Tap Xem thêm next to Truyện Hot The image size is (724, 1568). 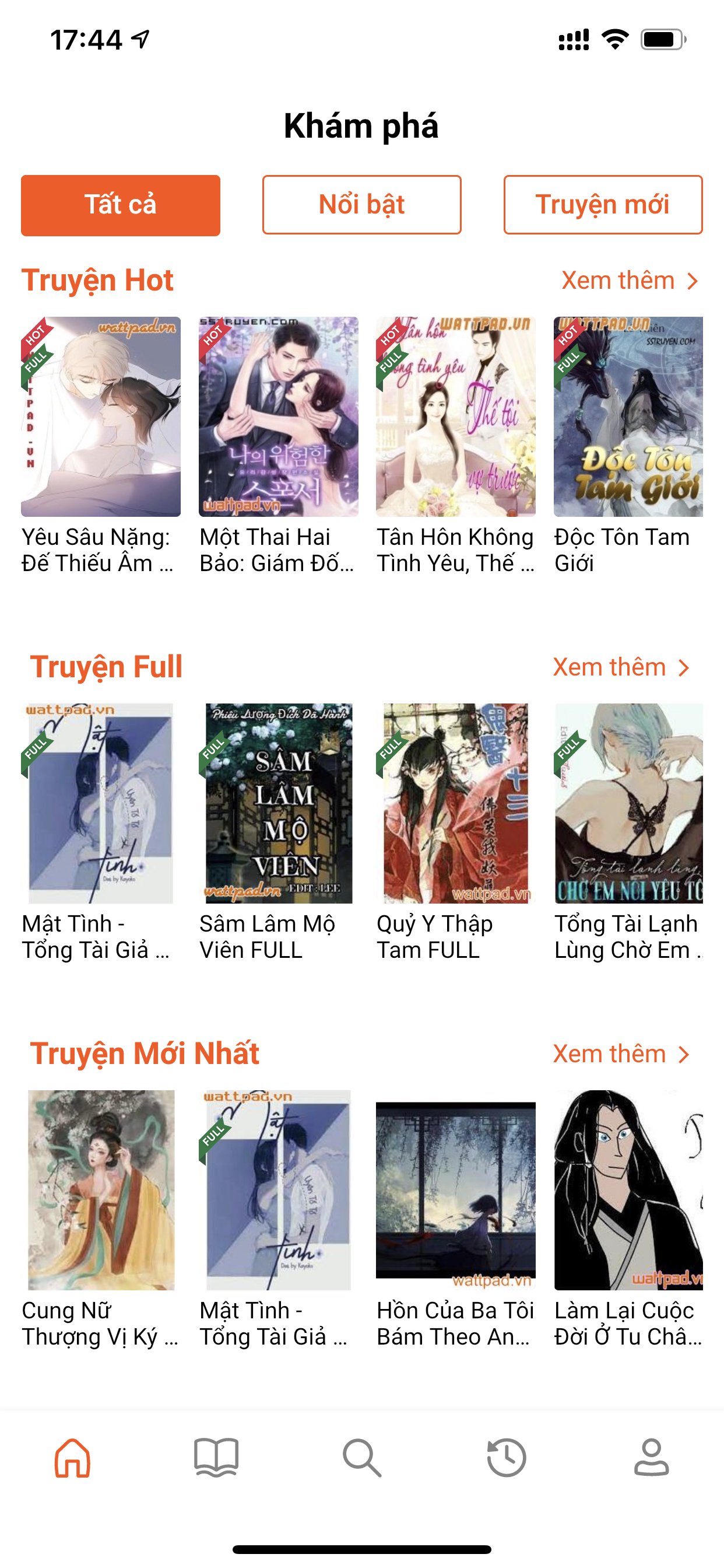[x=629, y=281]
